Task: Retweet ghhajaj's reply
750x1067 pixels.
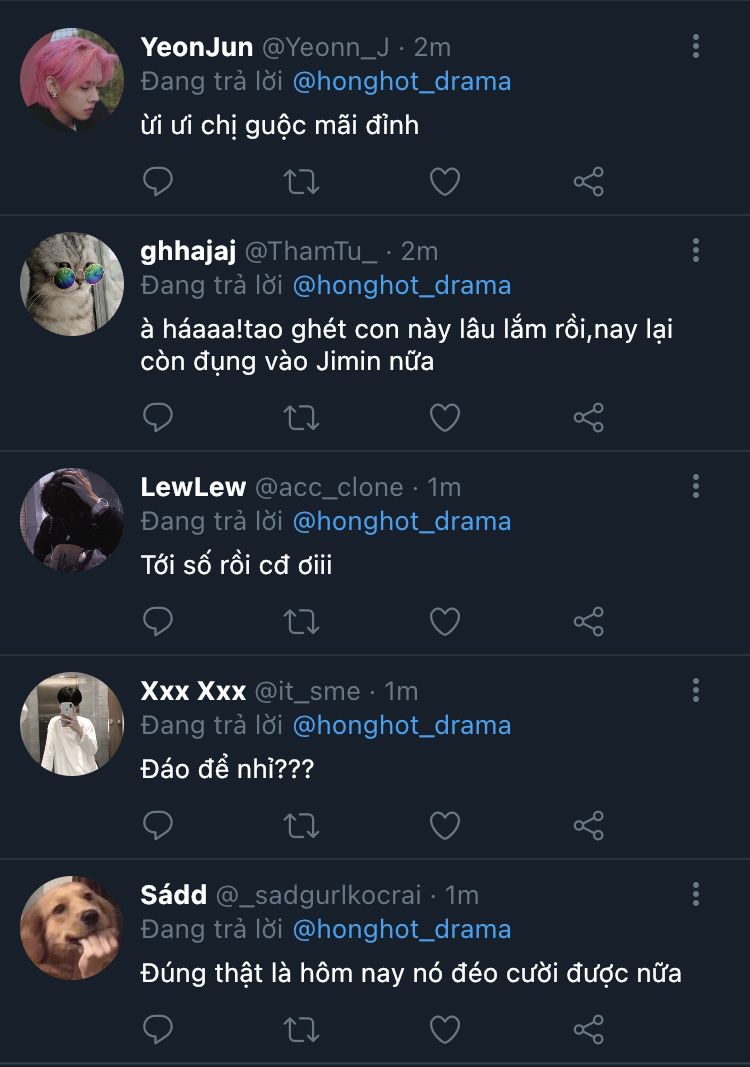Action: point(302,417)
